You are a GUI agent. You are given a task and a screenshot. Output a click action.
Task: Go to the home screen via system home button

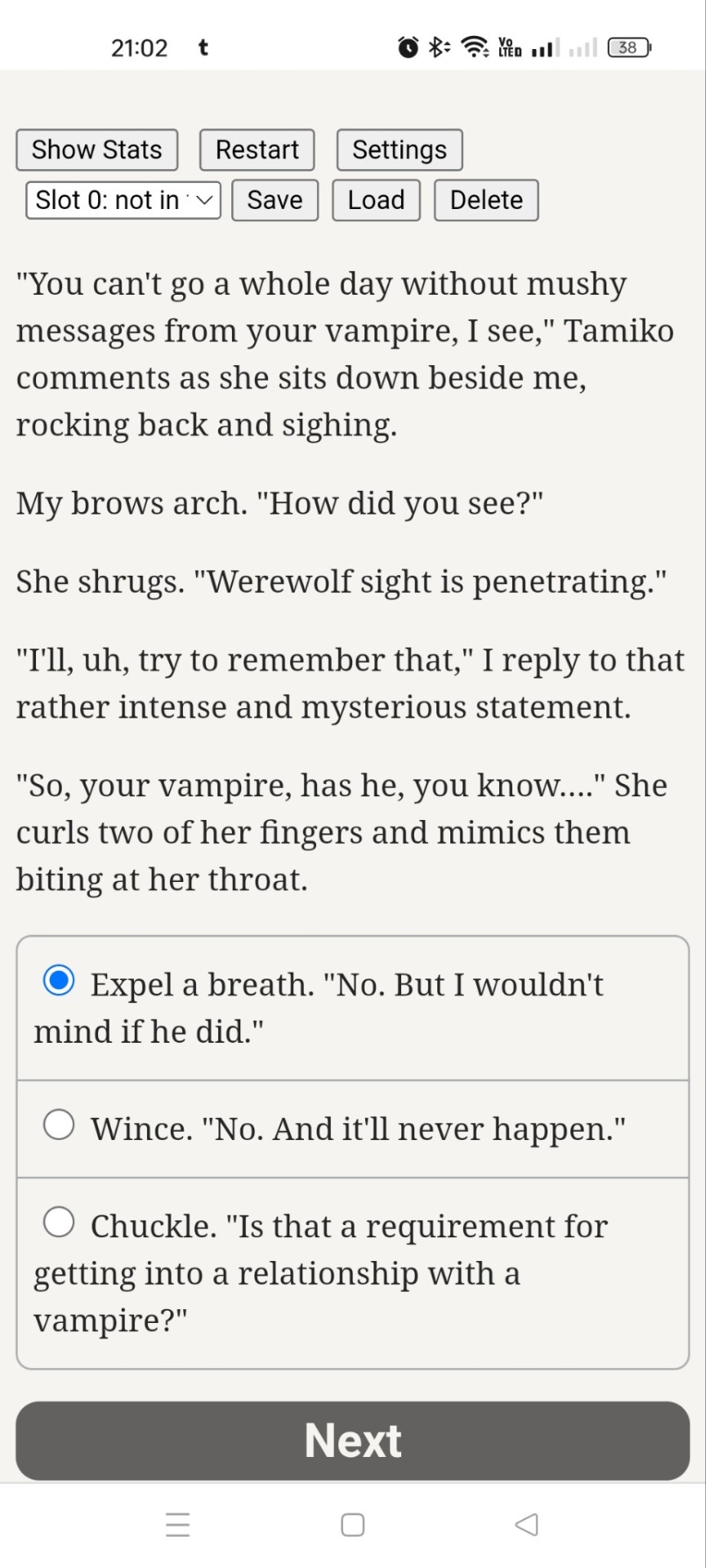click(x=353, y=1524)
